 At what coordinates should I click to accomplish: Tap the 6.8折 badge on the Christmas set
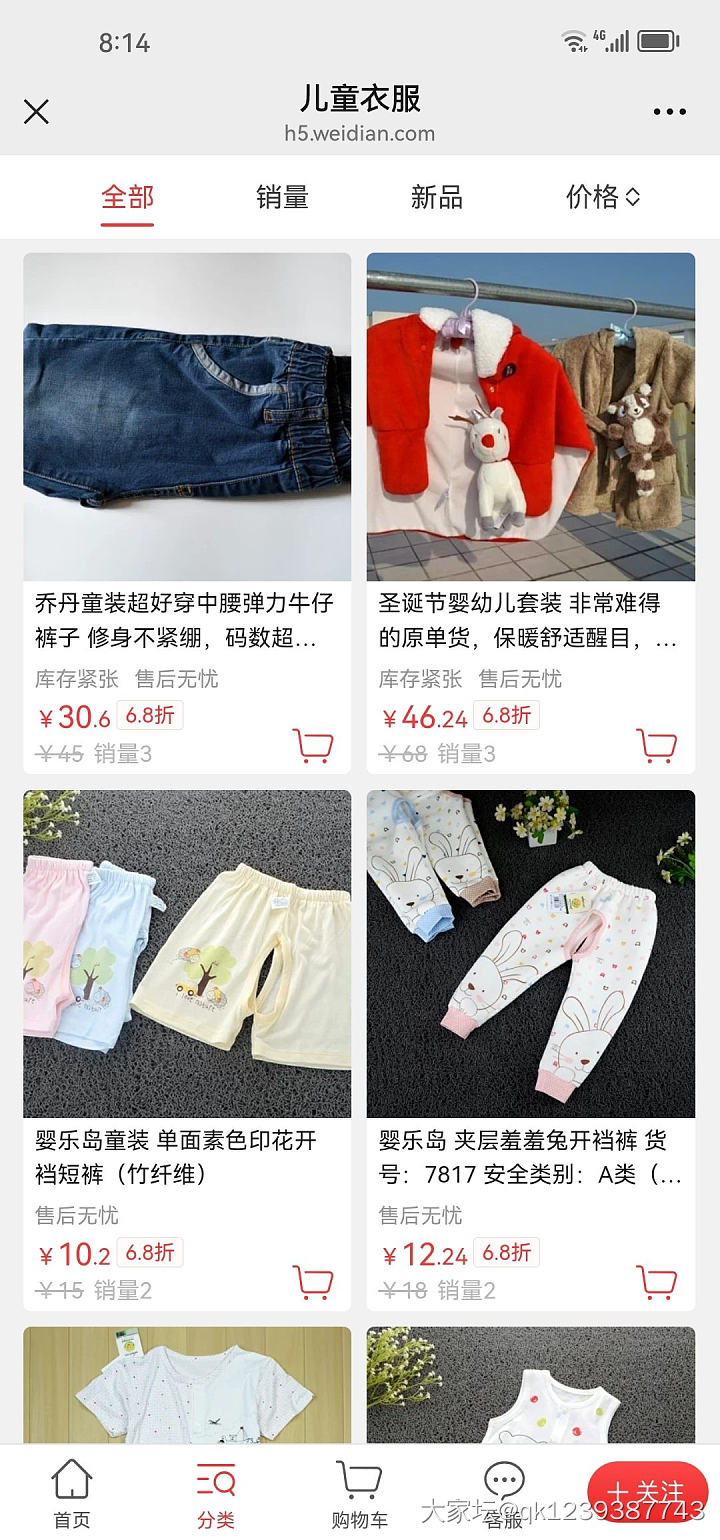click(x=506, y=715)
